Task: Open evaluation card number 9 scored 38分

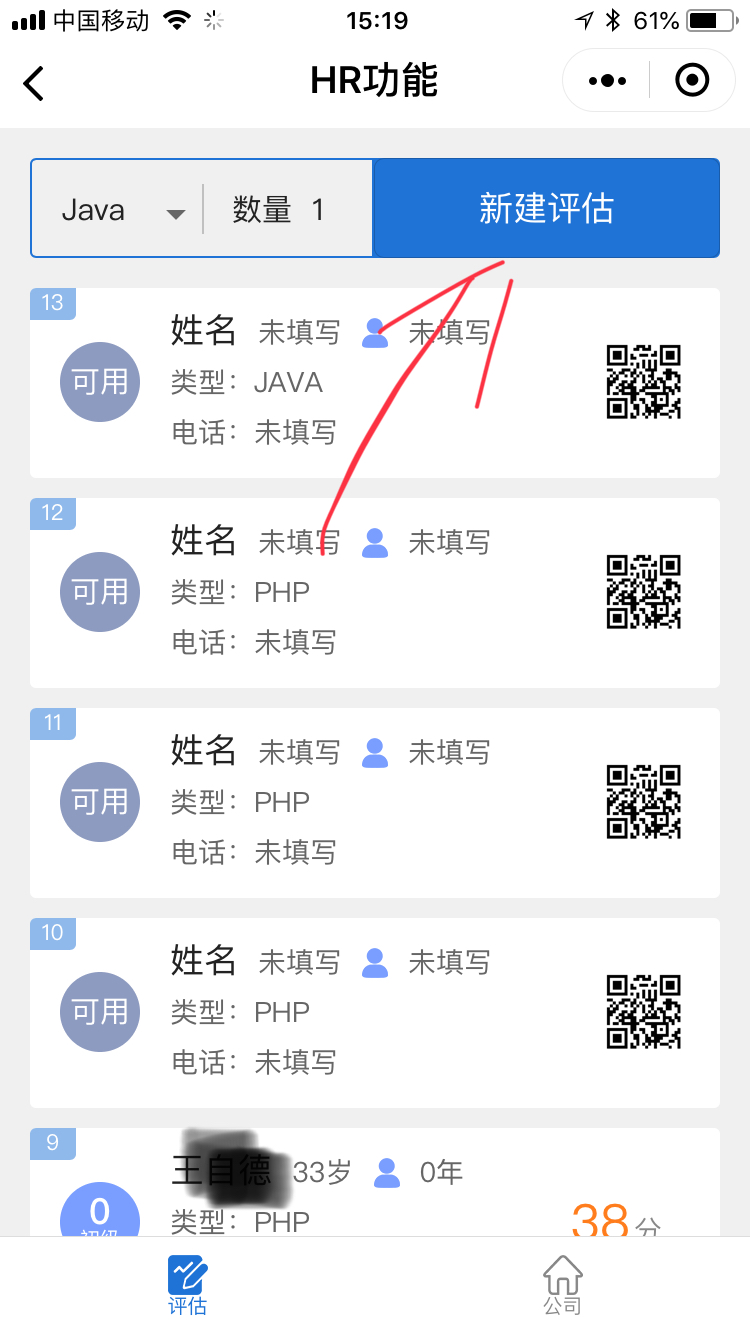Action: tap(374, 1190)
